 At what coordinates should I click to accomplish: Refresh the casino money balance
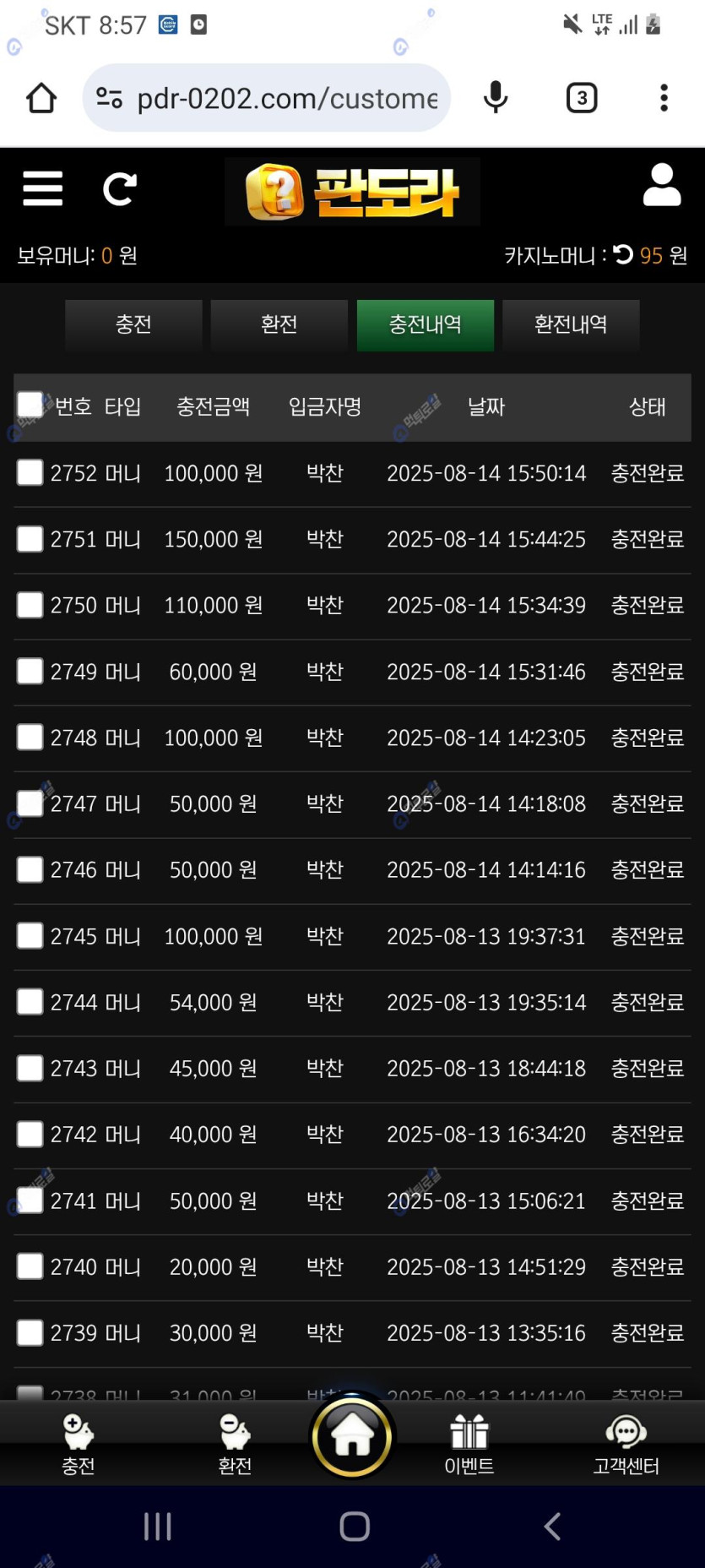[623, 254]
